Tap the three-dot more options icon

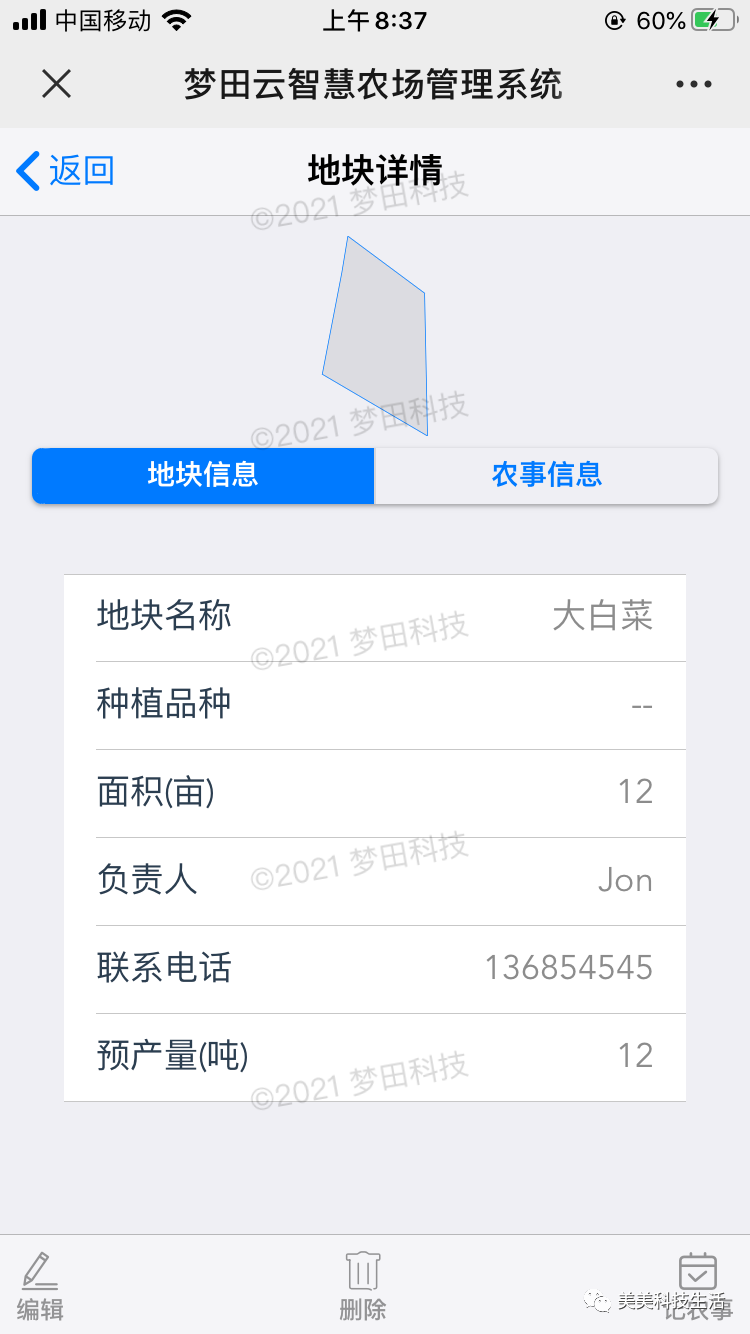pos(693,84)
